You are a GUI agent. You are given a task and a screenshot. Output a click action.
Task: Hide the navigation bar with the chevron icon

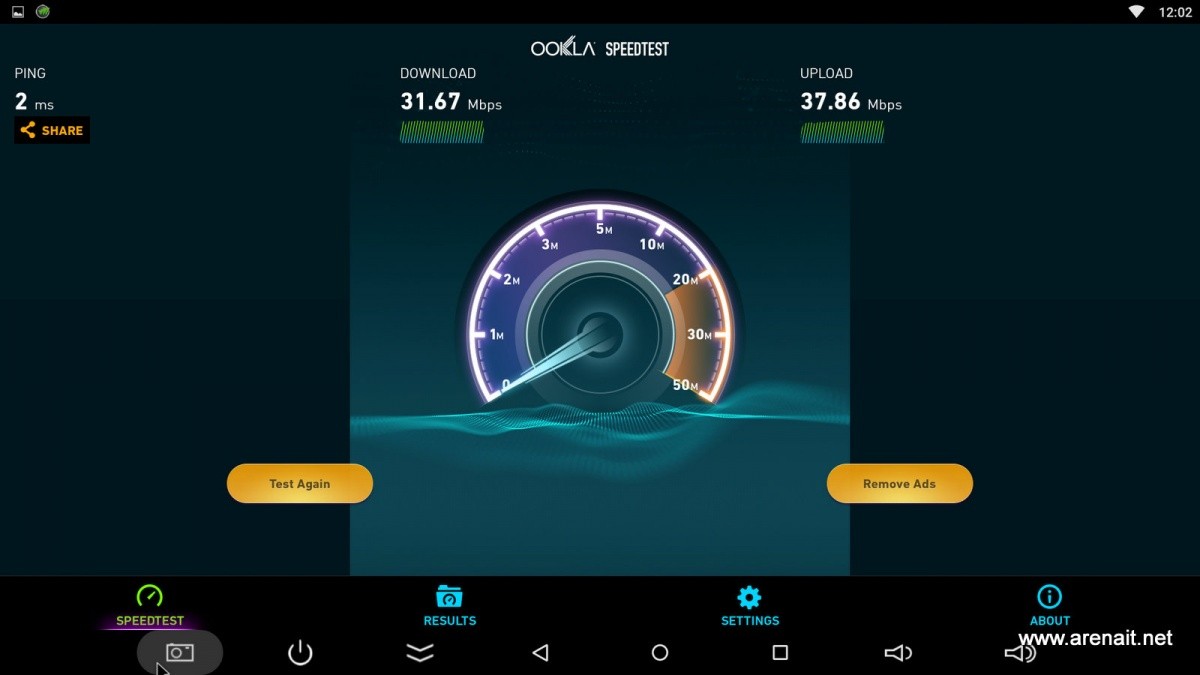[x=420, y=653]
